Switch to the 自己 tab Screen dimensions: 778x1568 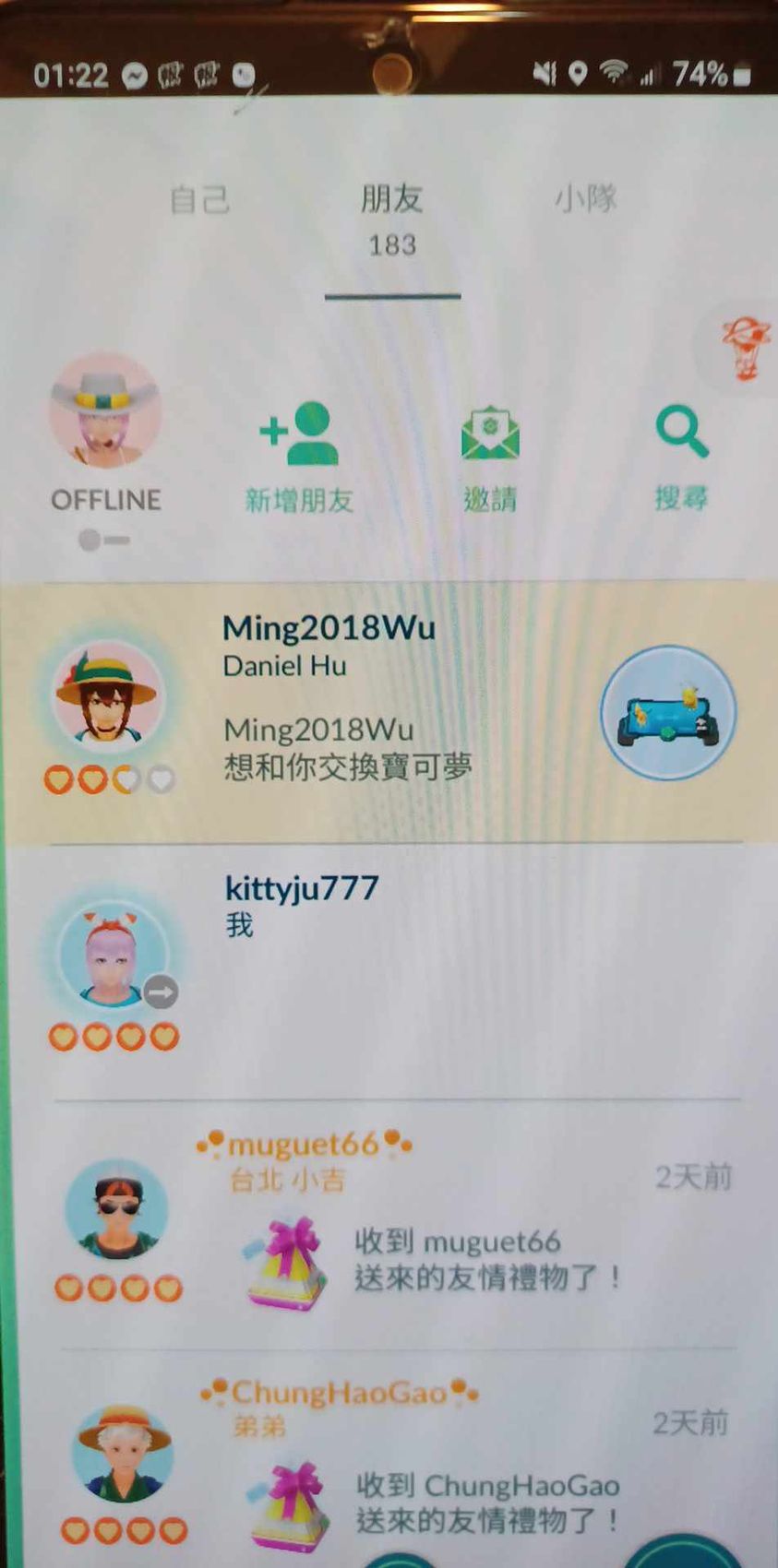[199, 199]
